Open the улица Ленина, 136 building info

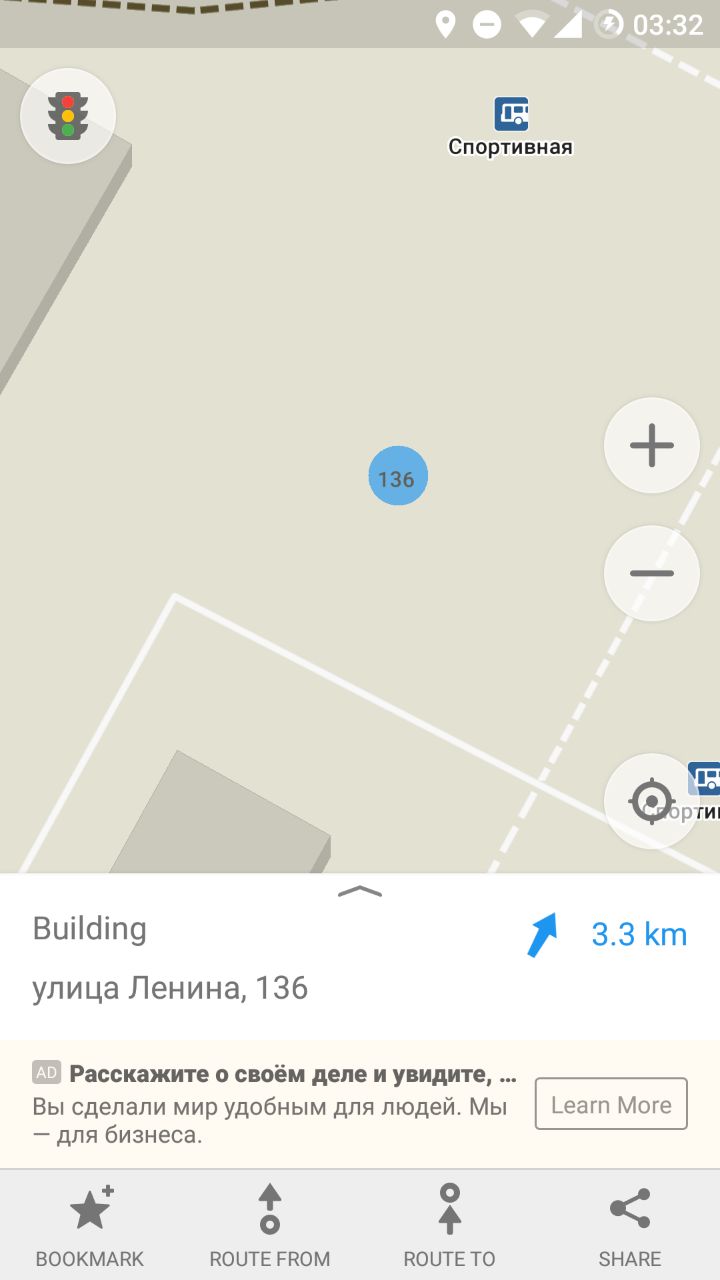(170, 988)
